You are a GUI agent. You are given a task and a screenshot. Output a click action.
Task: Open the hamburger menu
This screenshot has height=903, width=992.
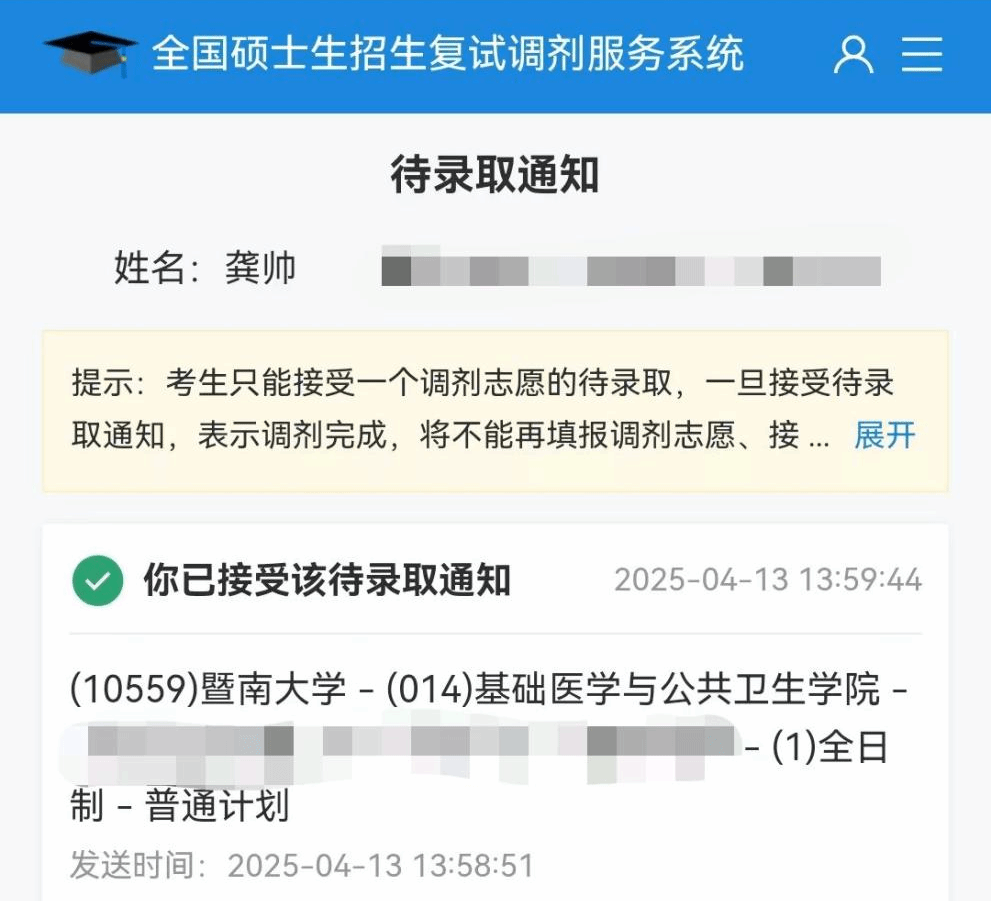[922, 55]
